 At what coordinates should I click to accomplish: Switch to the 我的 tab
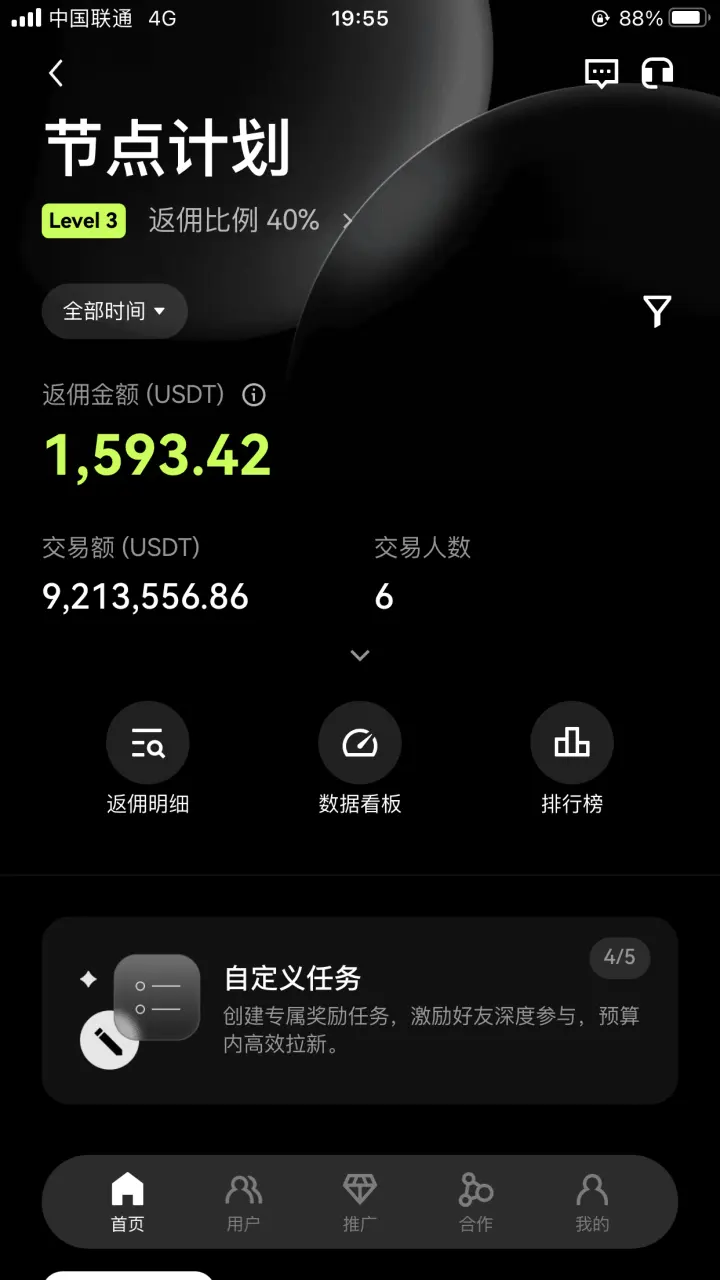pyautogui.click(x=592, y=1203)
